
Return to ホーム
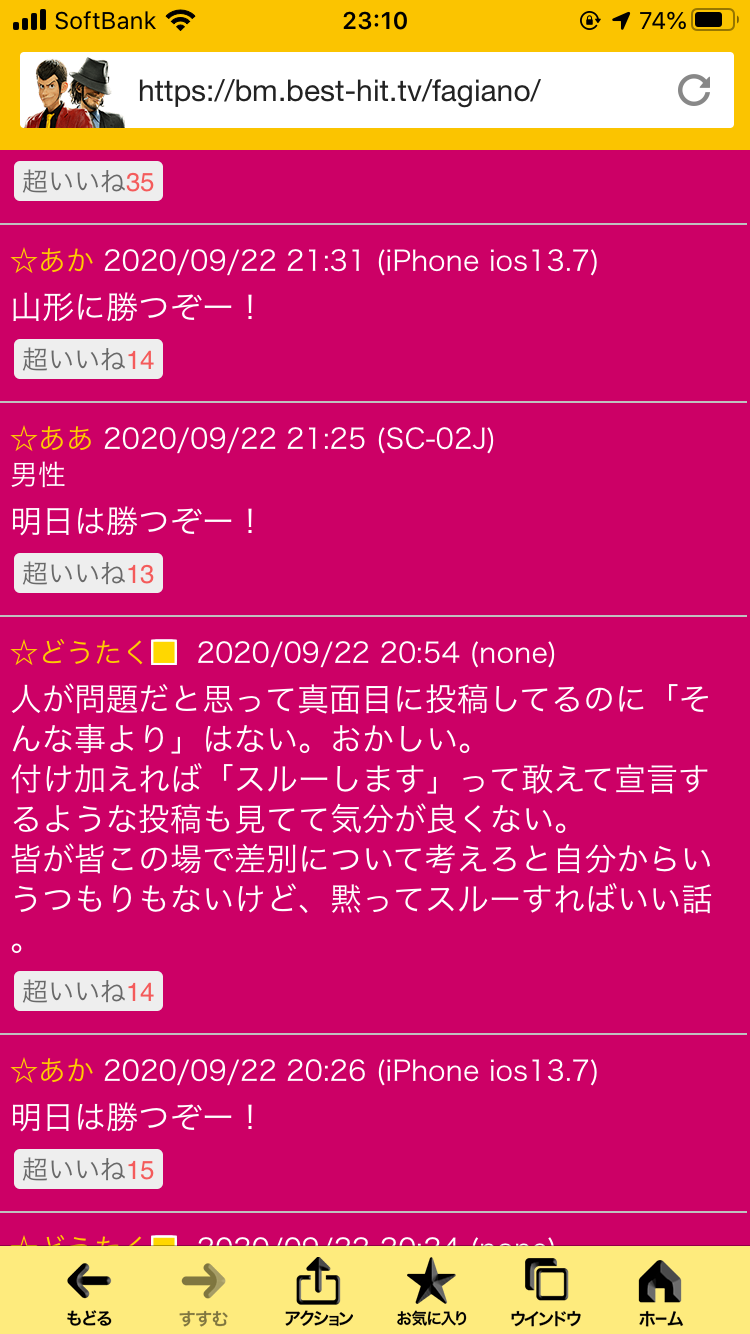coord(660,1291)
